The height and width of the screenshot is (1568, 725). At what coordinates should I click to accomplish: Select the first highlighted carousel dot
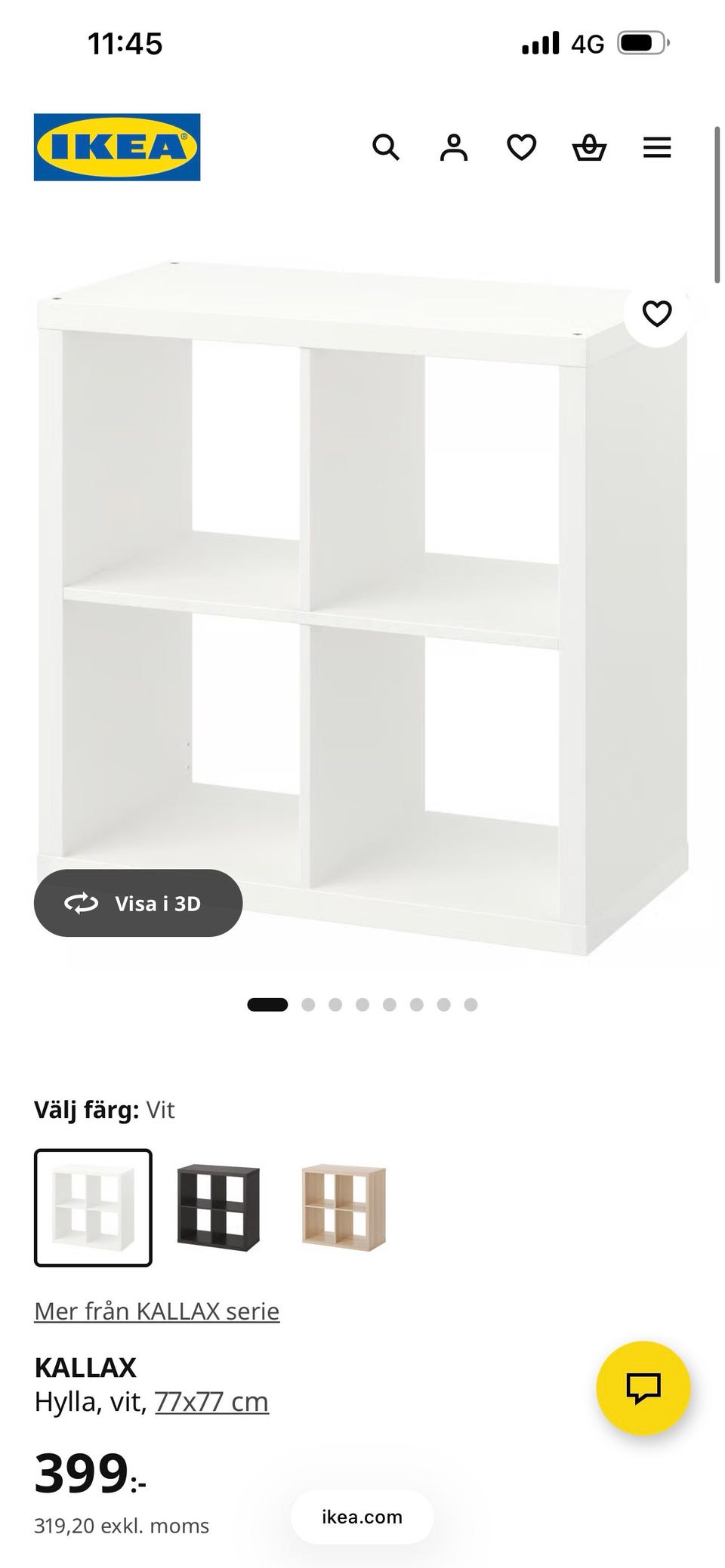pyautogui.click(x=269, y=1004)
